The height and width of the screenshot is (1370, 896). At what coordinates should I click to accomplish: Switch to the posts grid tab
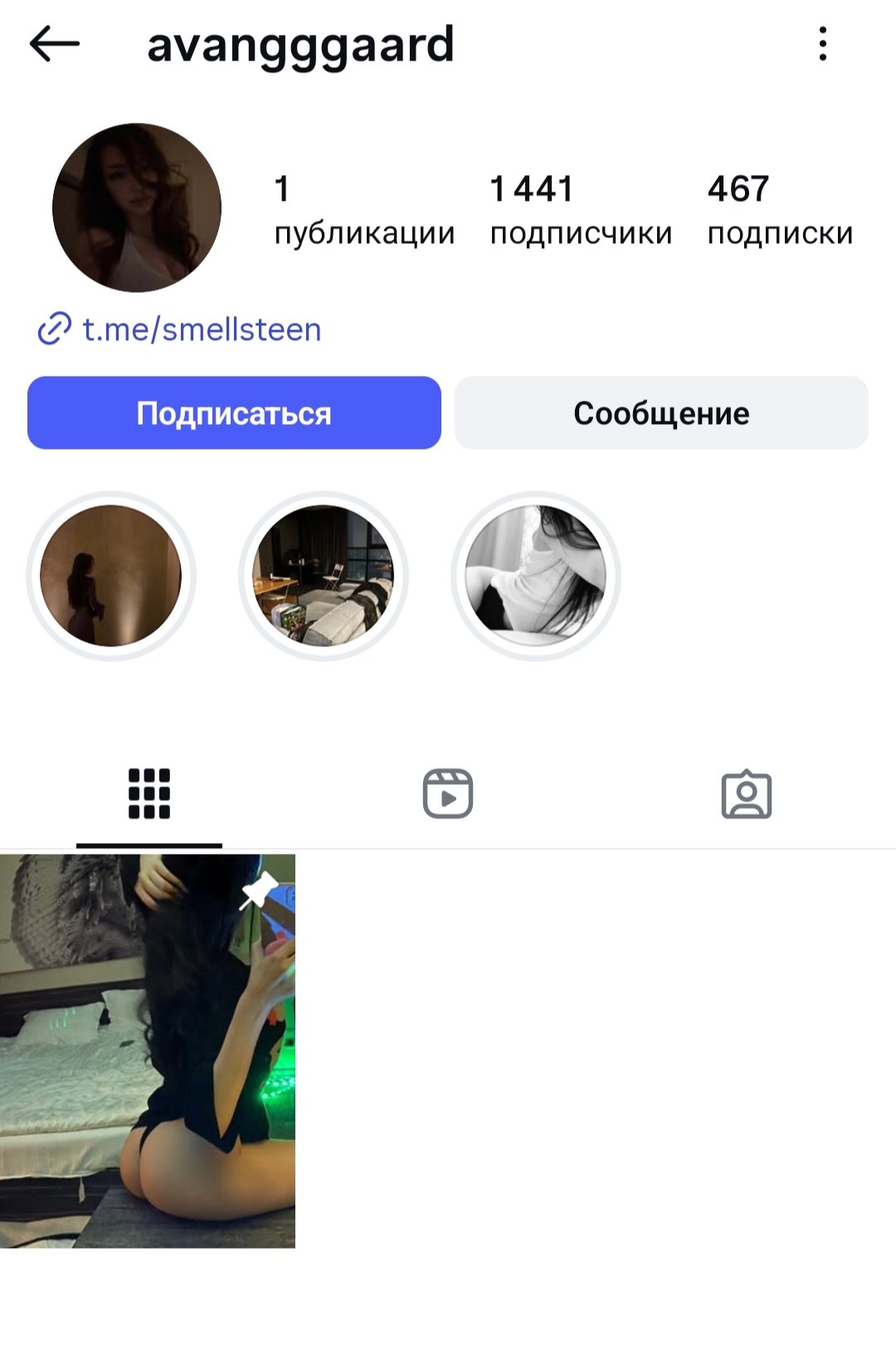tap(149, 794)
